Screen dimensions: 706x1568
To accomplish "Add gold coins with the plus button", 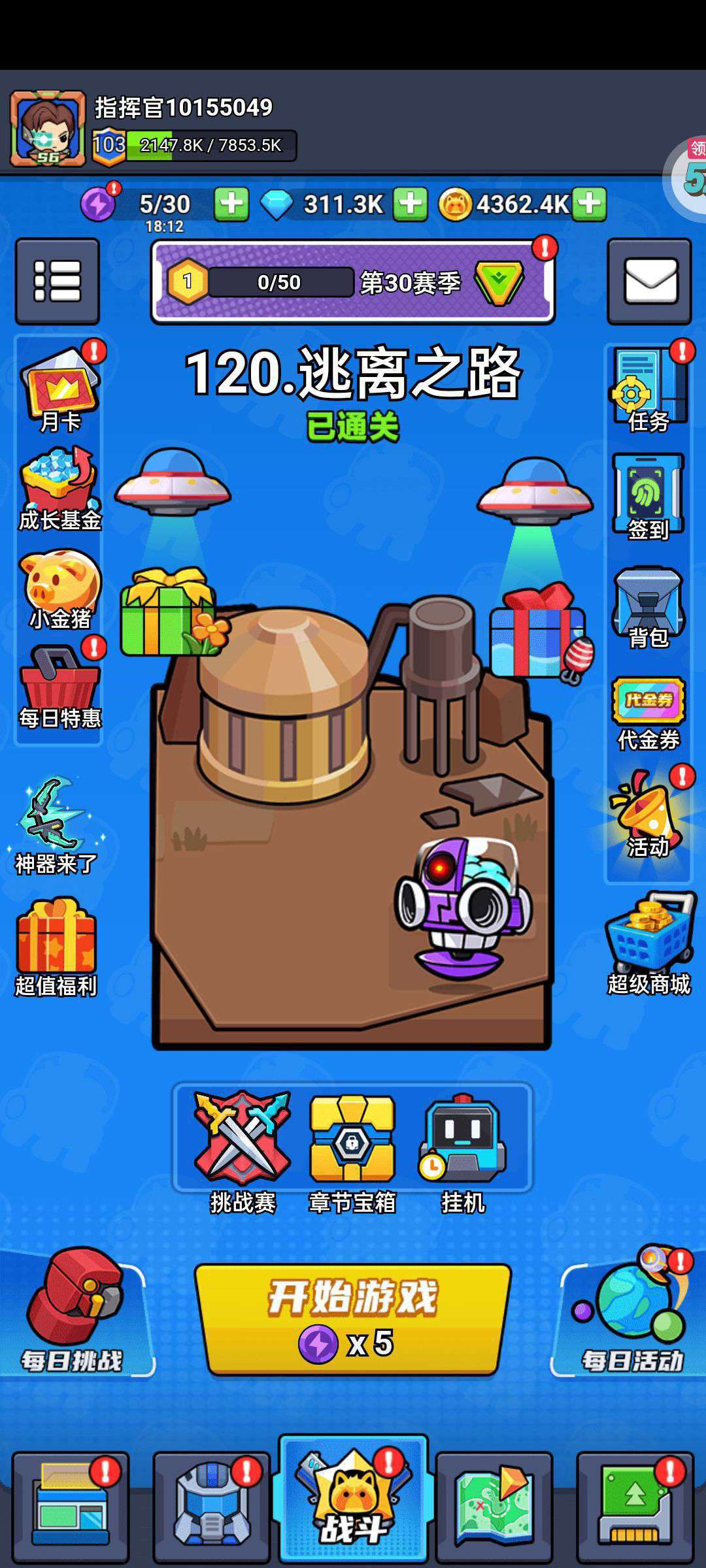I will (x=589, y=204).
